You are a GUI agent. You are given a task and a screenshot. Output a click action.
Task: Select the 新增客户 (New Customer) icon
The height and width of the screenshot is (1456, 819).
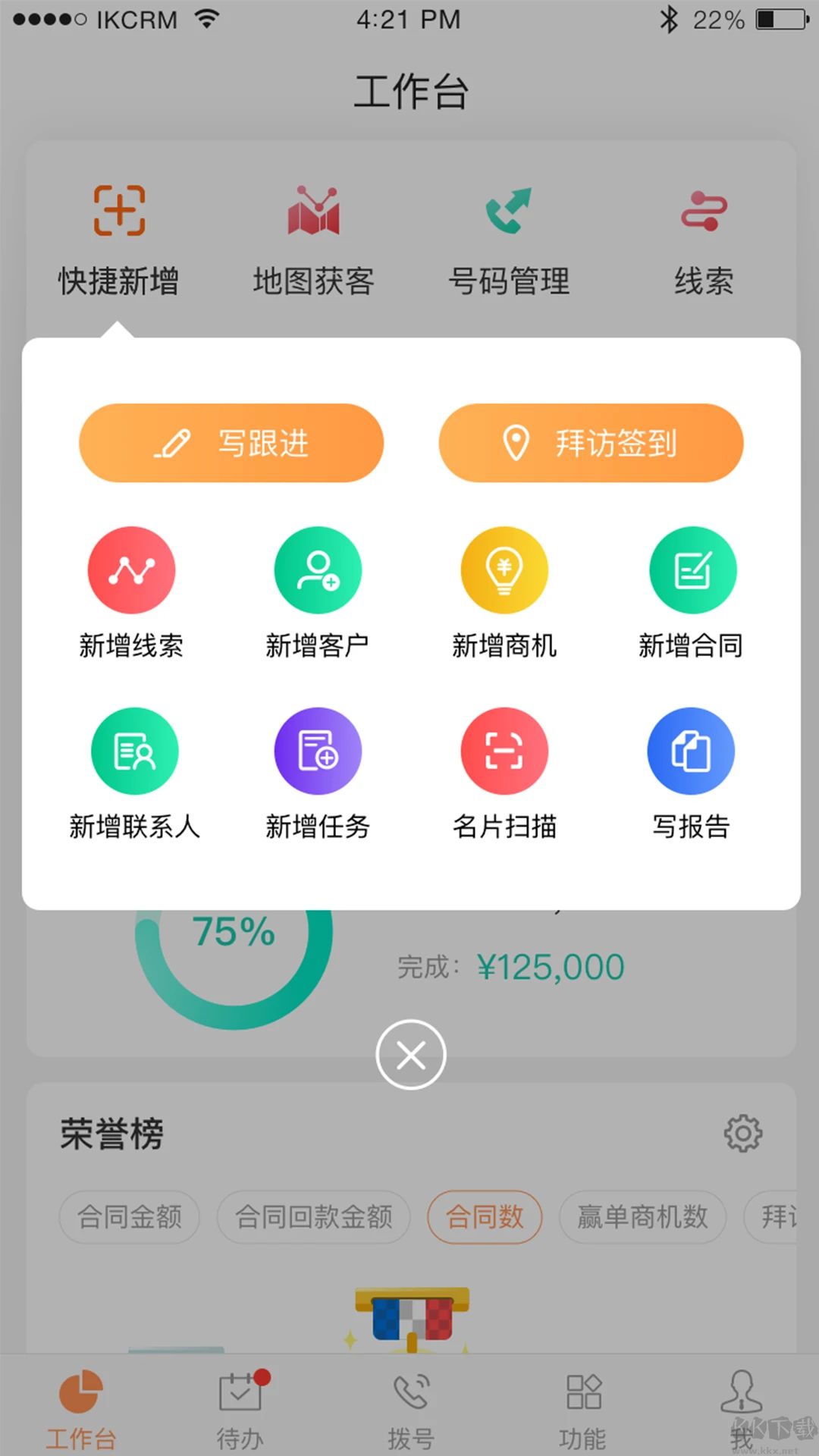point(318,570)
